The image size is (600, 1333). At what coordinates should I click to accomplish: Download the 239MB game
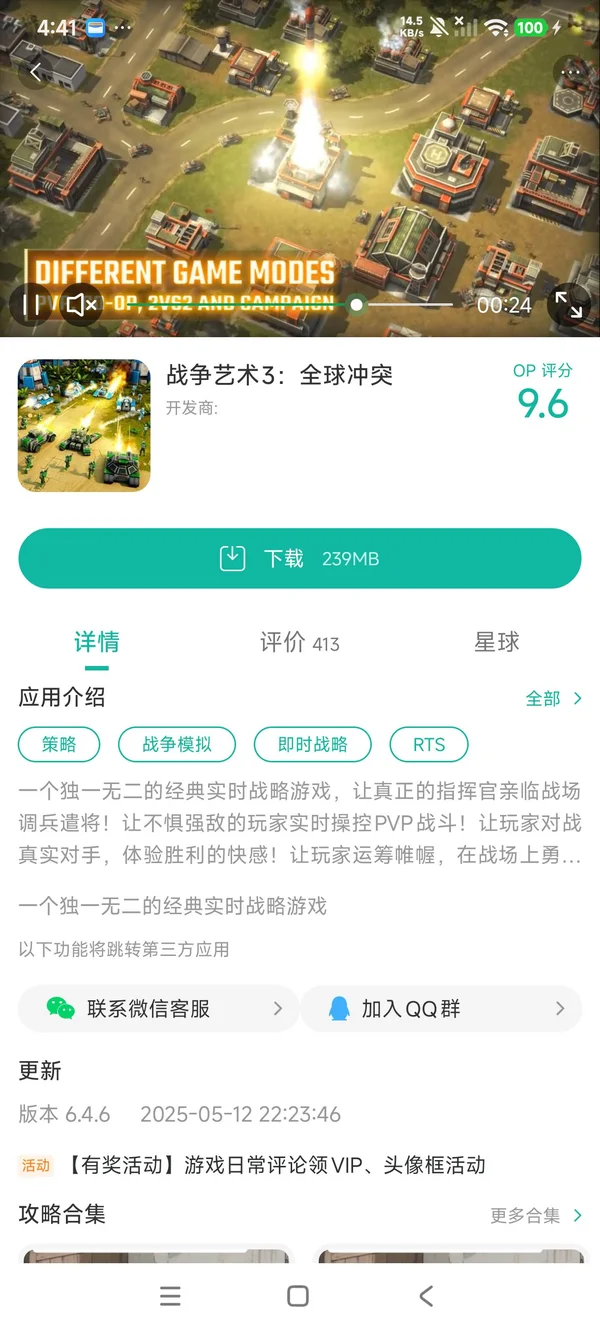[x=300, y=558]
